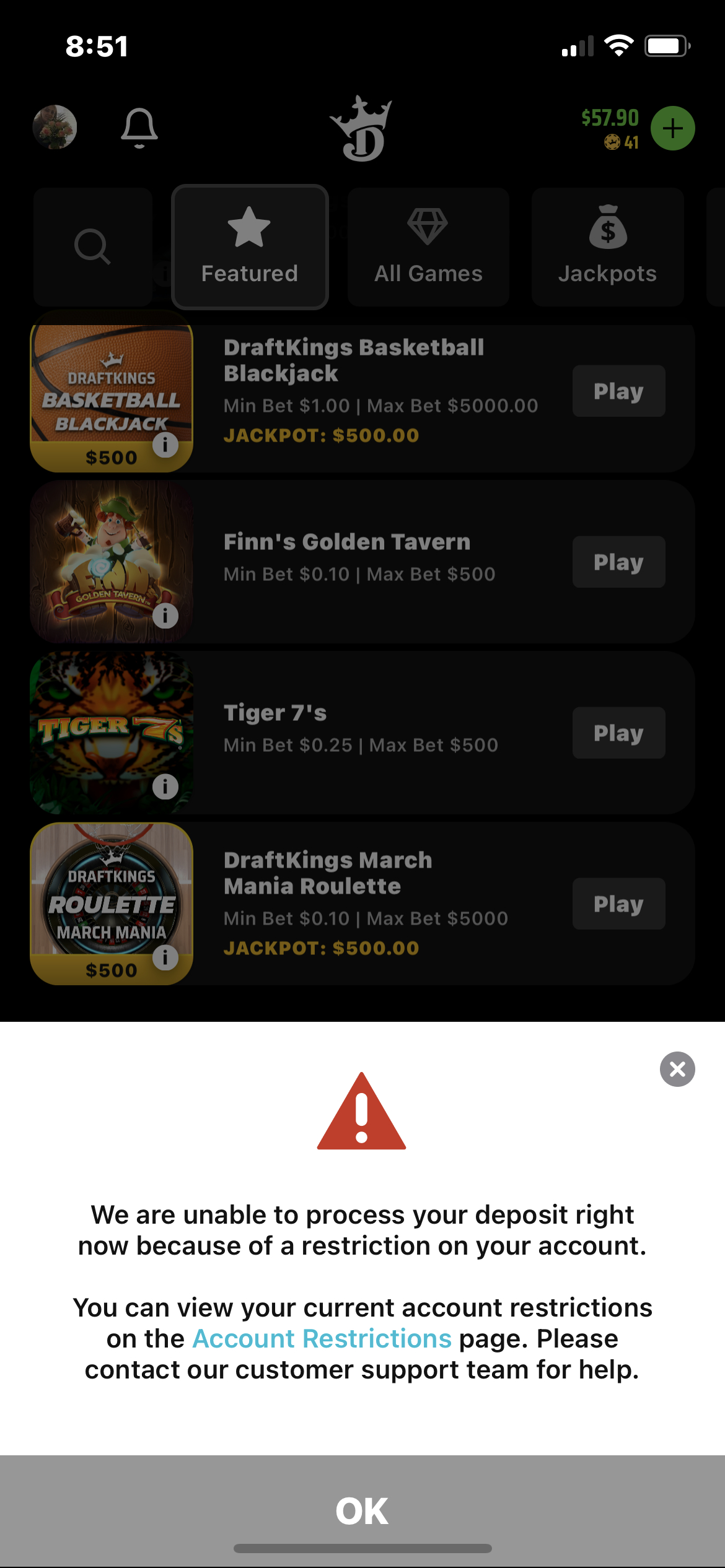View info for Finn's Golden Tavern game
The height and width of the screenshot is (1568, 725).
click(x=165, y=615)
